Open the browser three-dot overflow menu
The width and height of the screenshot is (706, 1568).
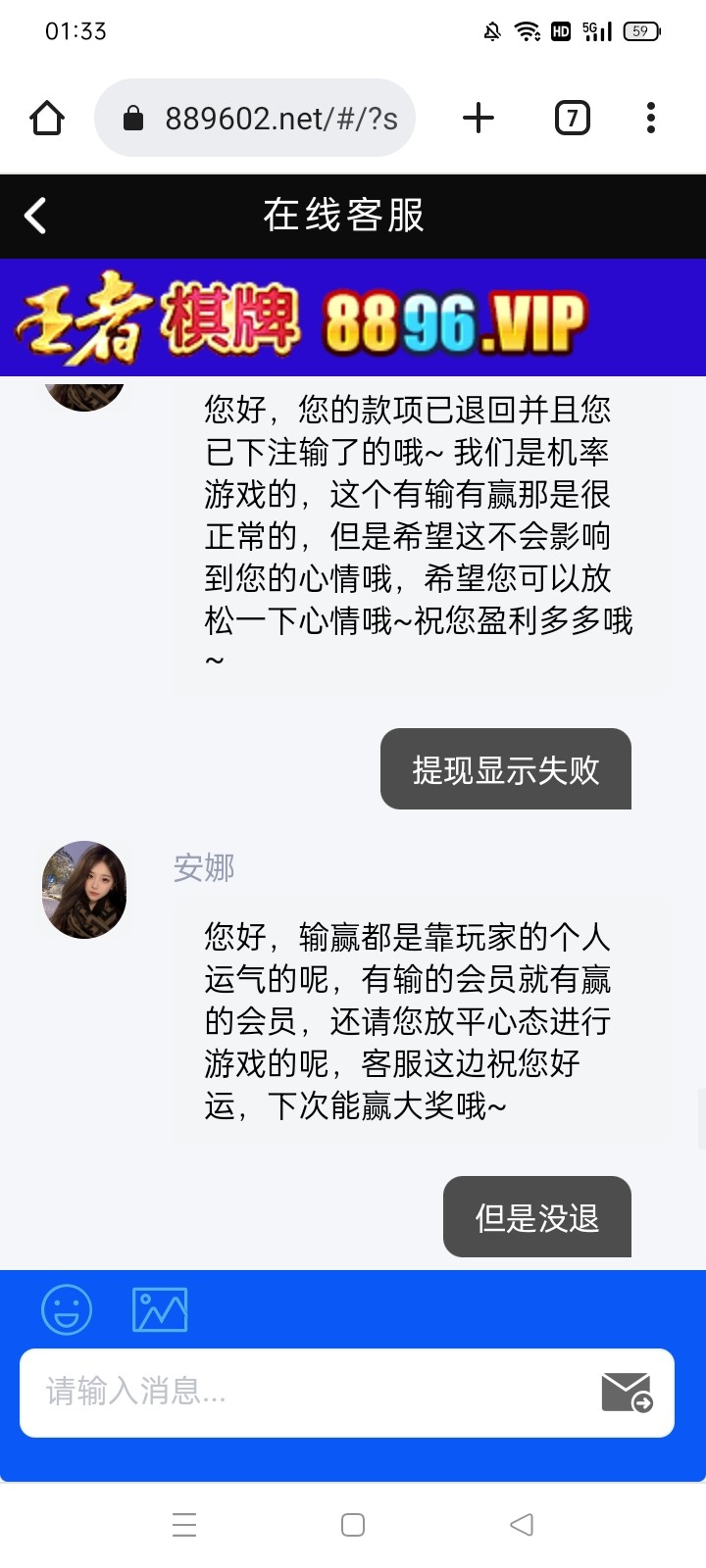tap(650, 117)
